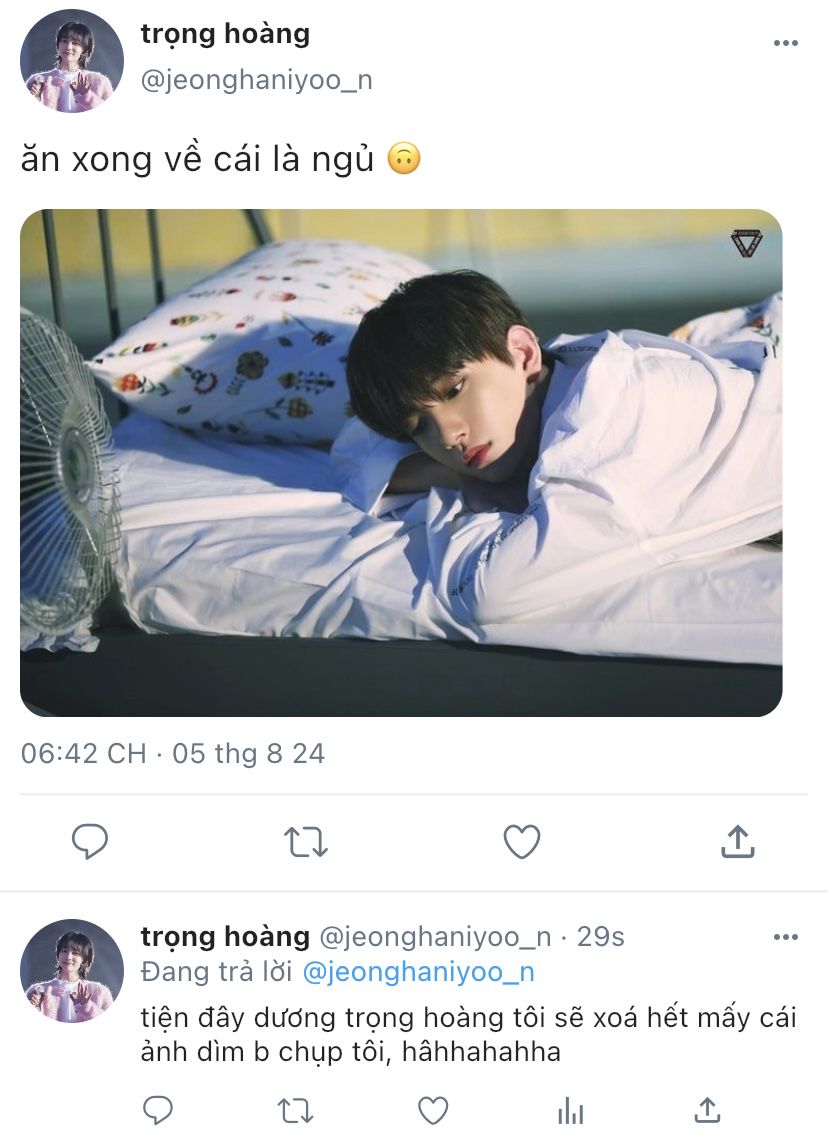This screenshot has height=1138, width=828.
Task: View the attached bed photo full screen
Action: point(401,462)
